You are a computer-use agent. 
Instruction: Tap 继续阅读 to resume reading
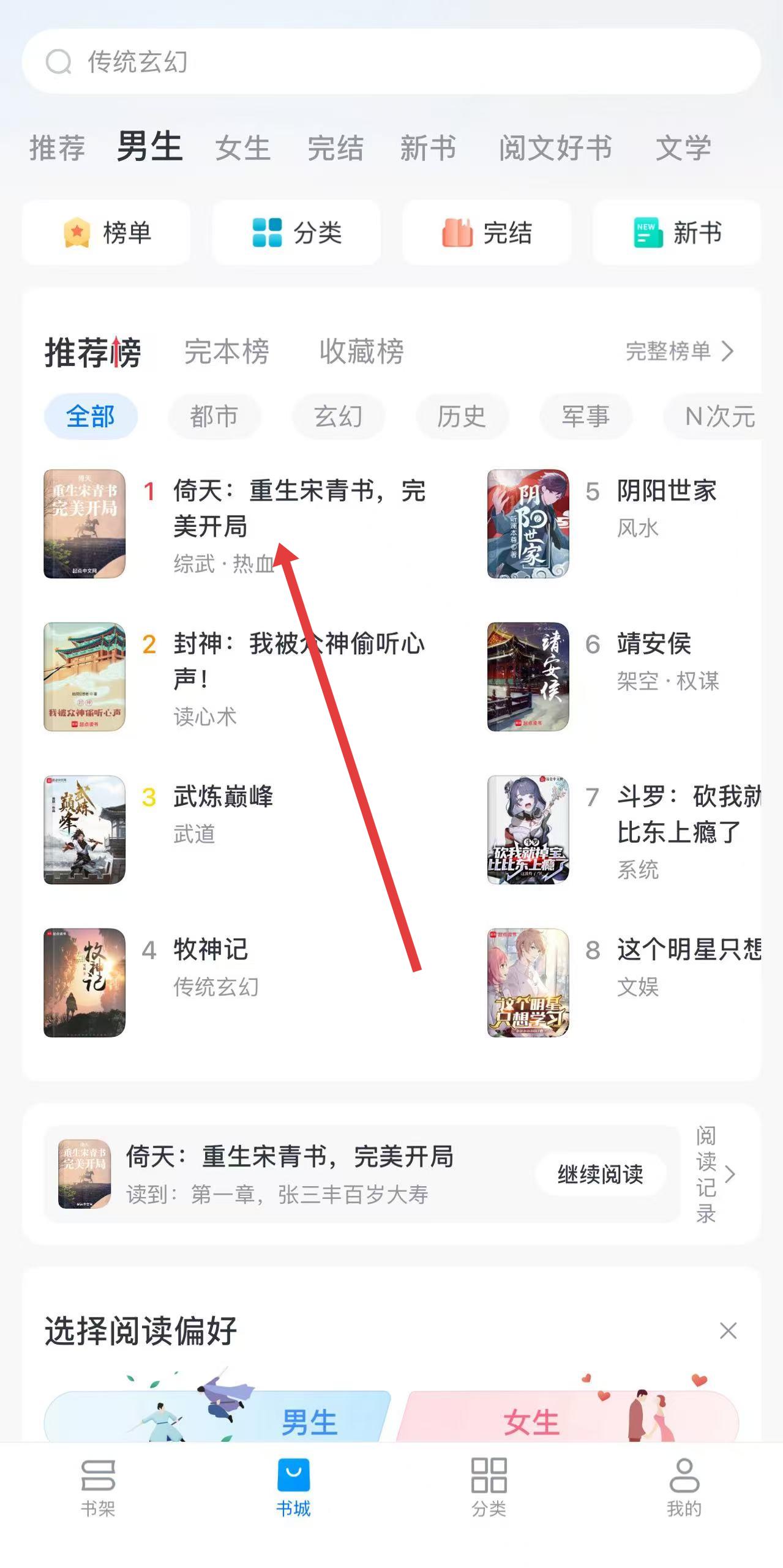click(600, 1174)
